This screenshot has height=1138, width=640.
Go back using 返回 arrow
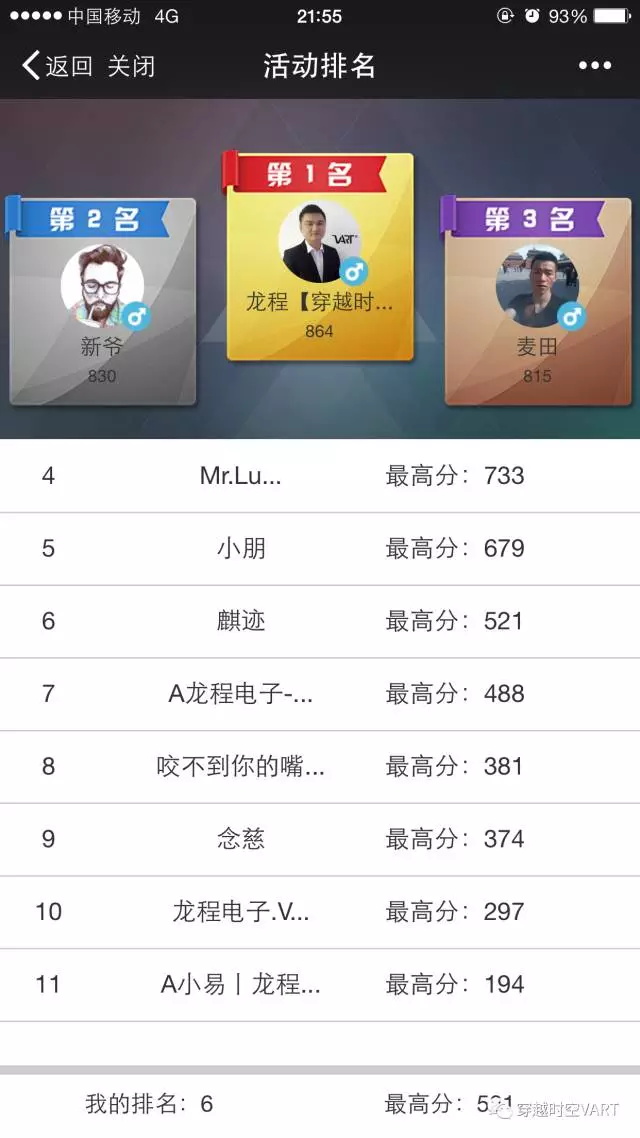[x=55, y=66]
